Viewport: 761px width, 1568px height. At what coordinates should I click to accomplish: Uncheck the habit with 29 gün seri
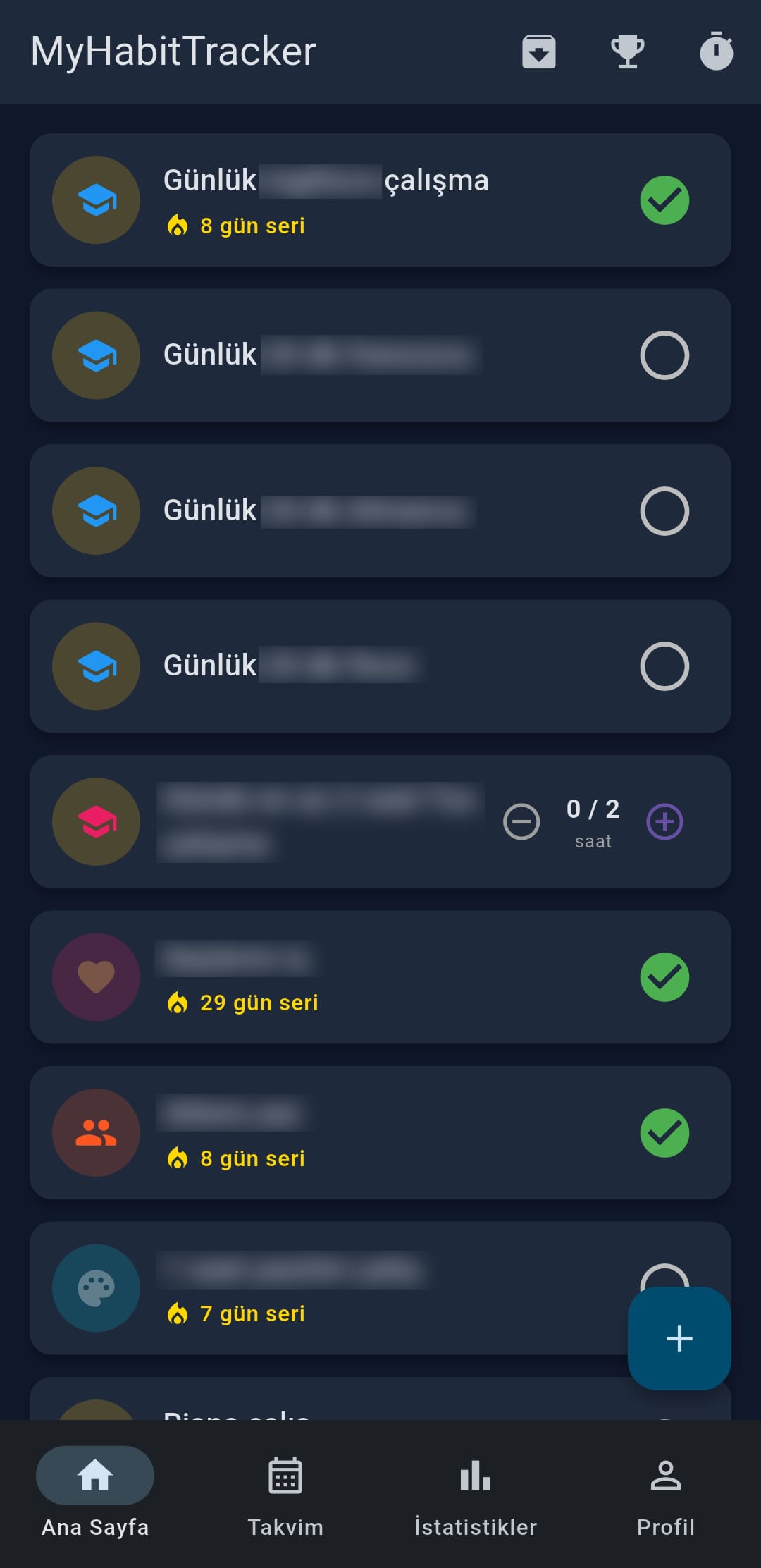point(664,977)
